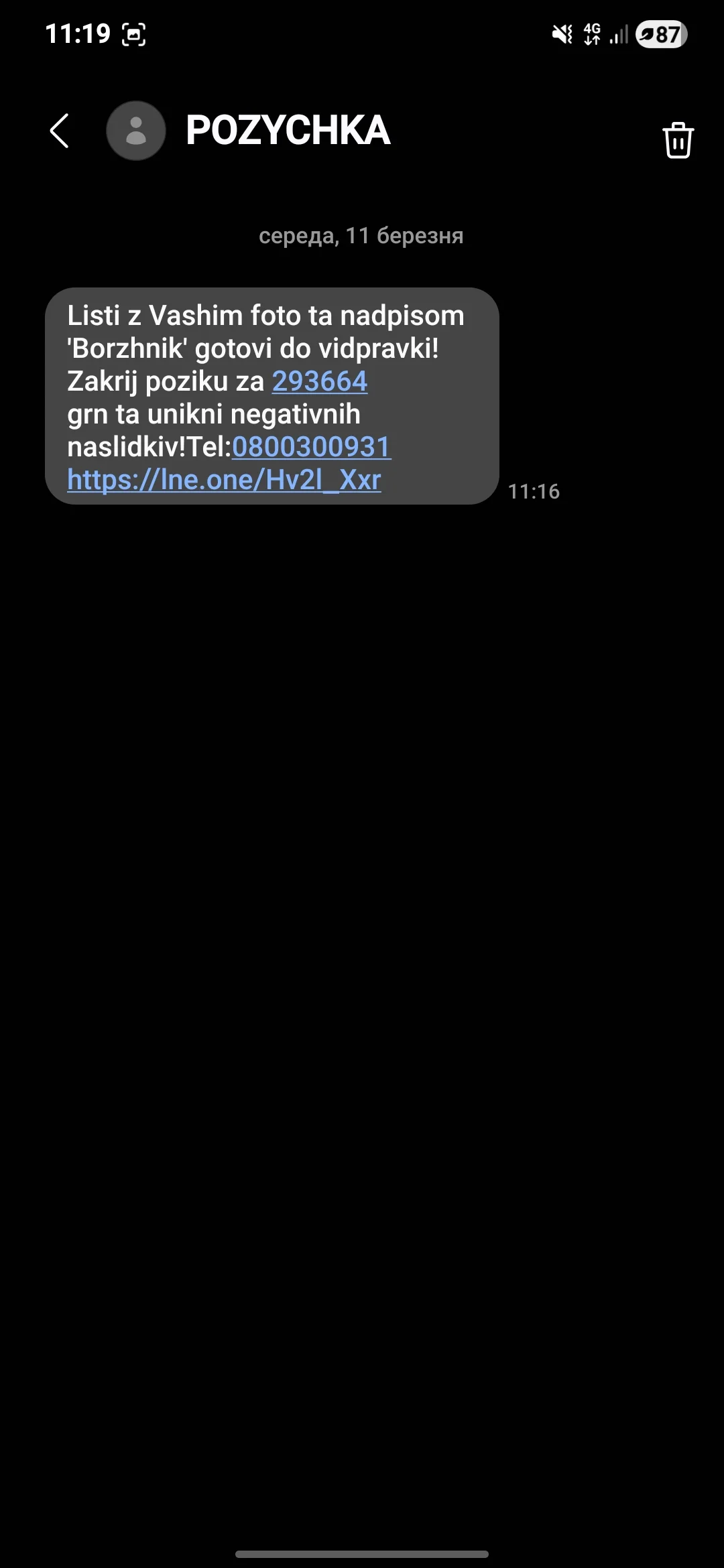Call the phone number 0800300931

pyautogui.click(x=311, y=447)
